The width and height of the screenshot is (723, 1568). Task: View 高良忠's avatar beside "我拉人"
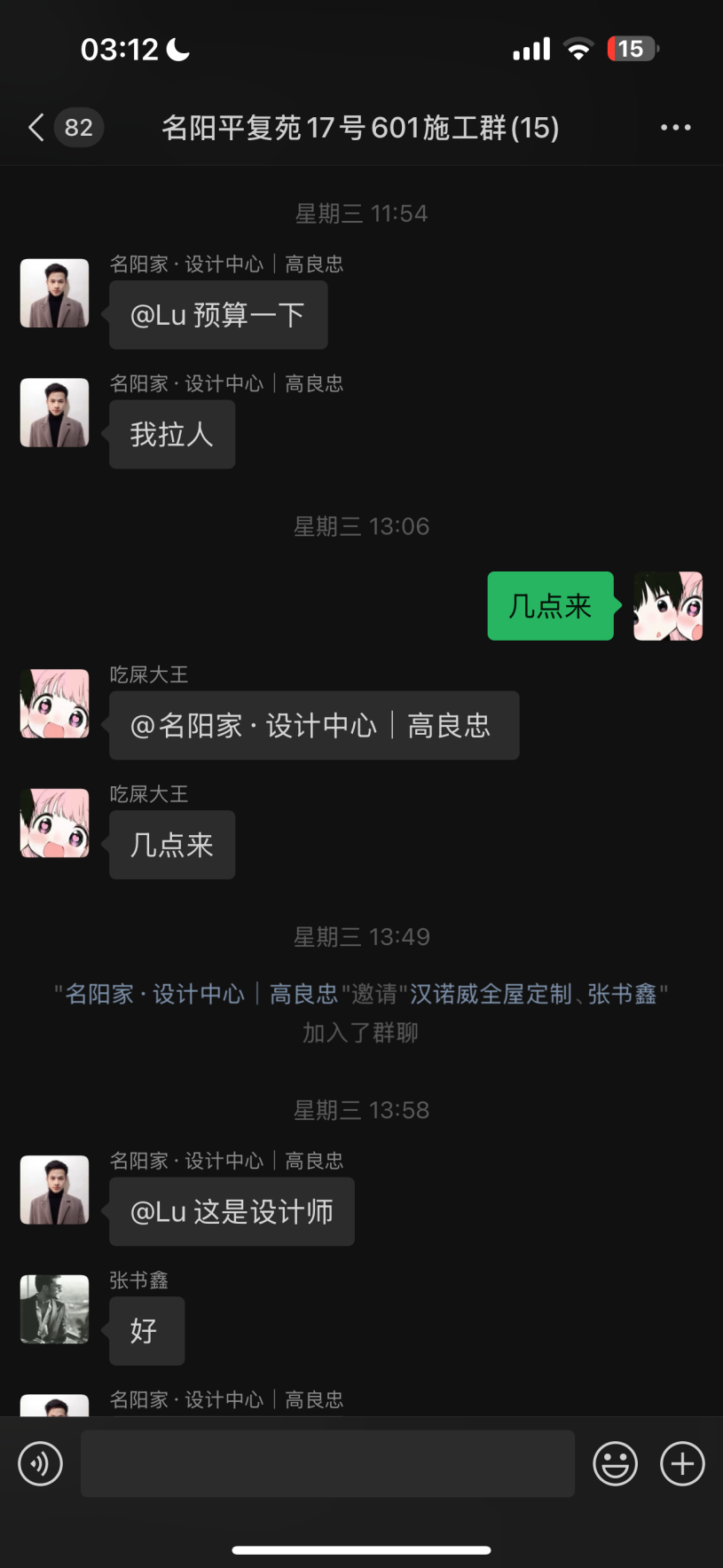55,413
